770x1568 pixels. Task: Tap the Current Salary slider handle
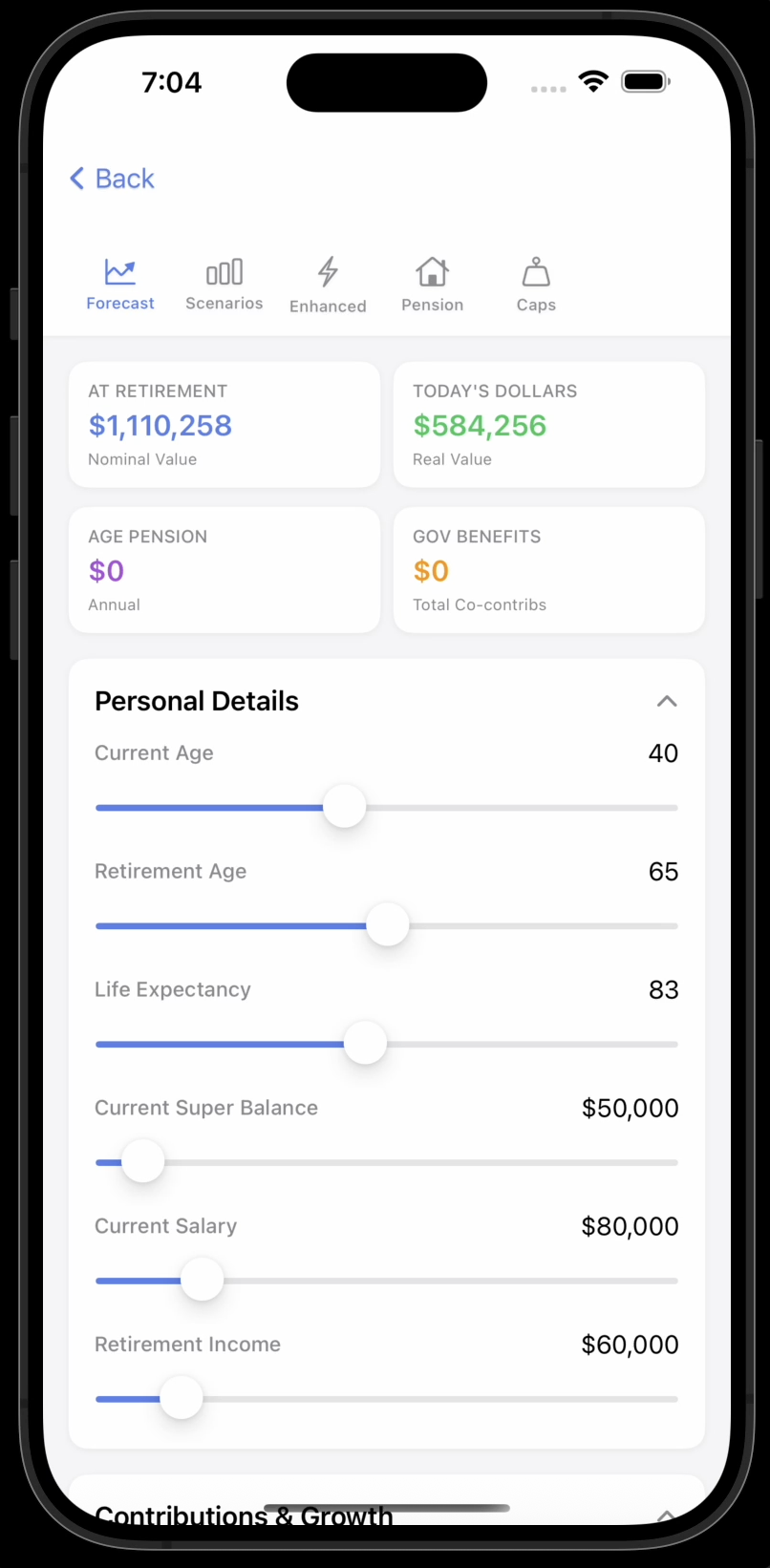(x=203, y=1281)
